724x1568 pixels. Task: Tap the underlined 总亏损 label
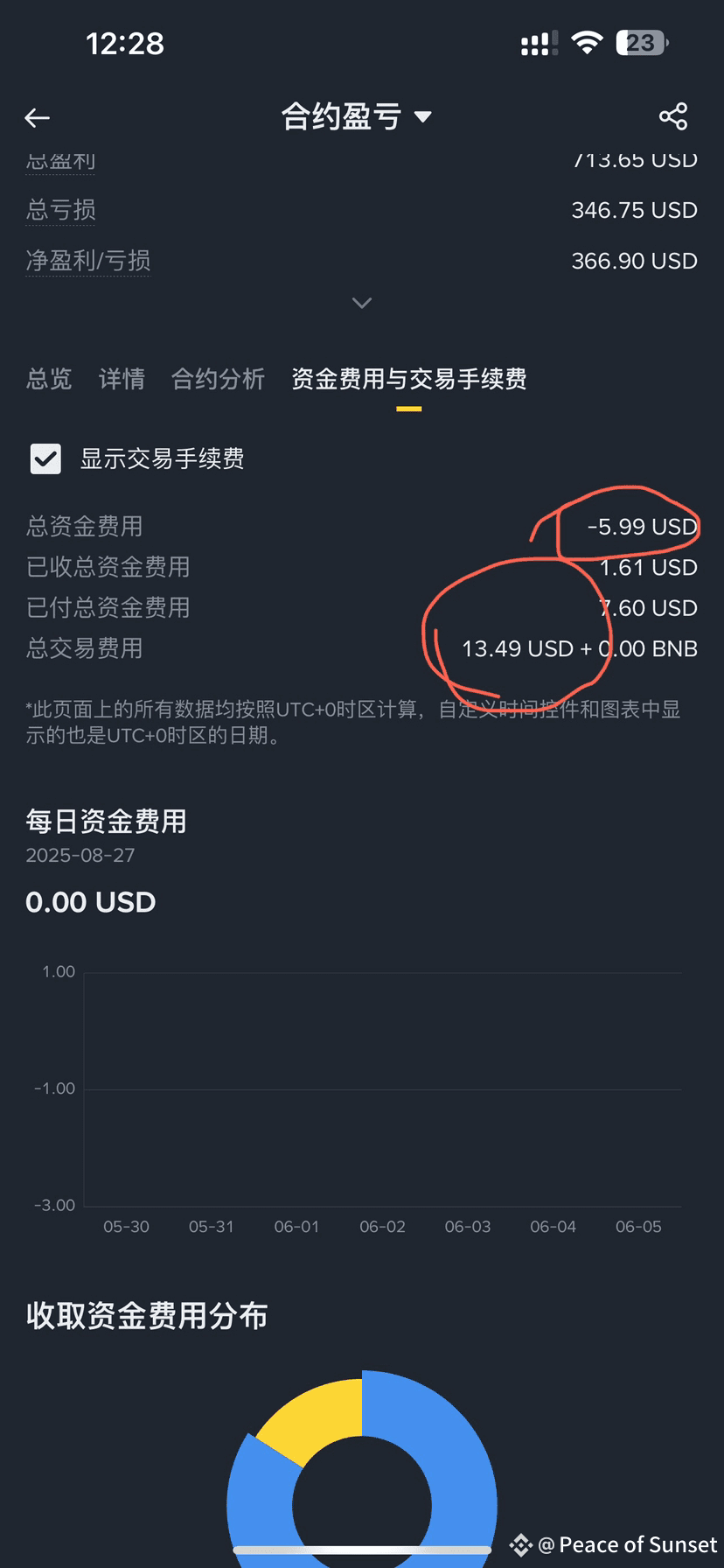60,210
